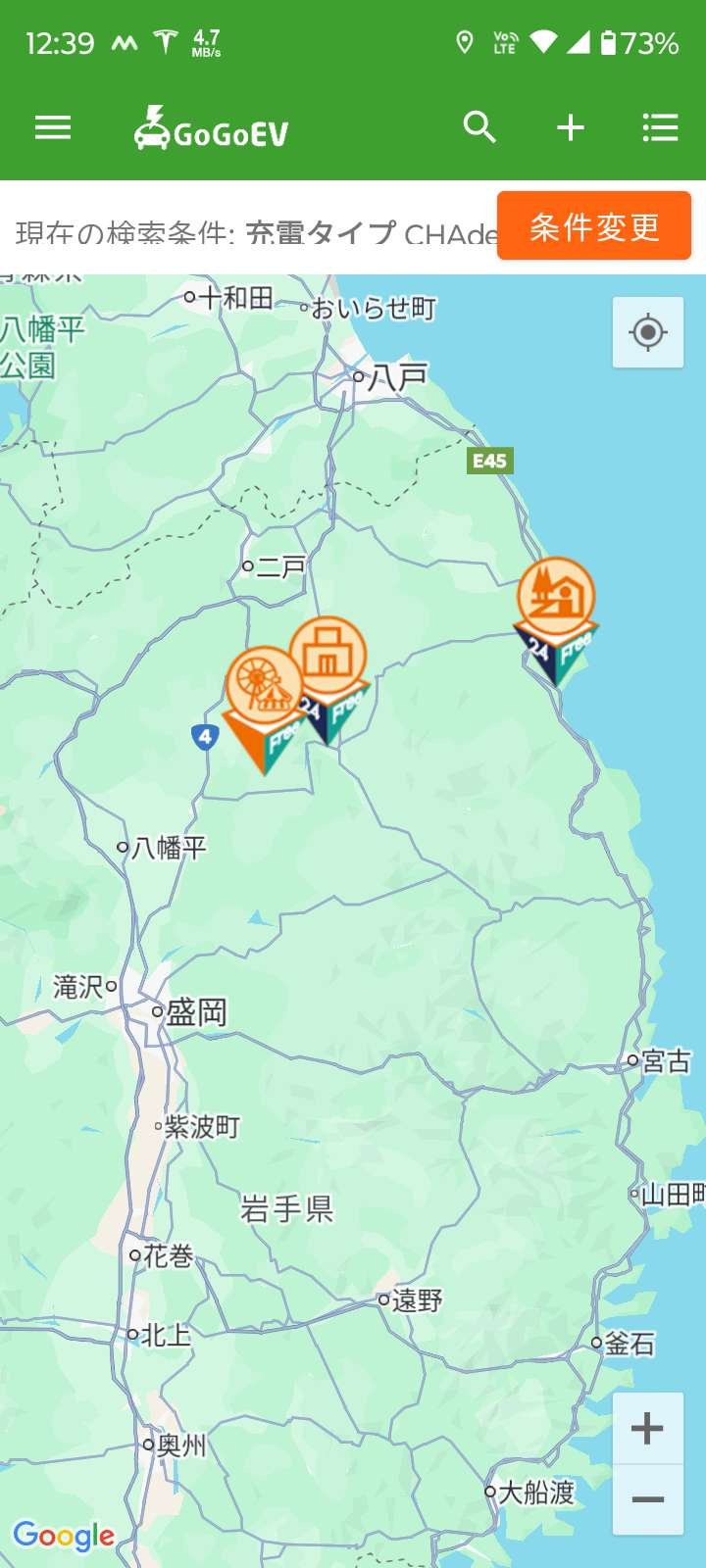Viewport: 706px width, 1568px height.
Task: Tap the plus icon to add a spot
Action: click(571, 127)
